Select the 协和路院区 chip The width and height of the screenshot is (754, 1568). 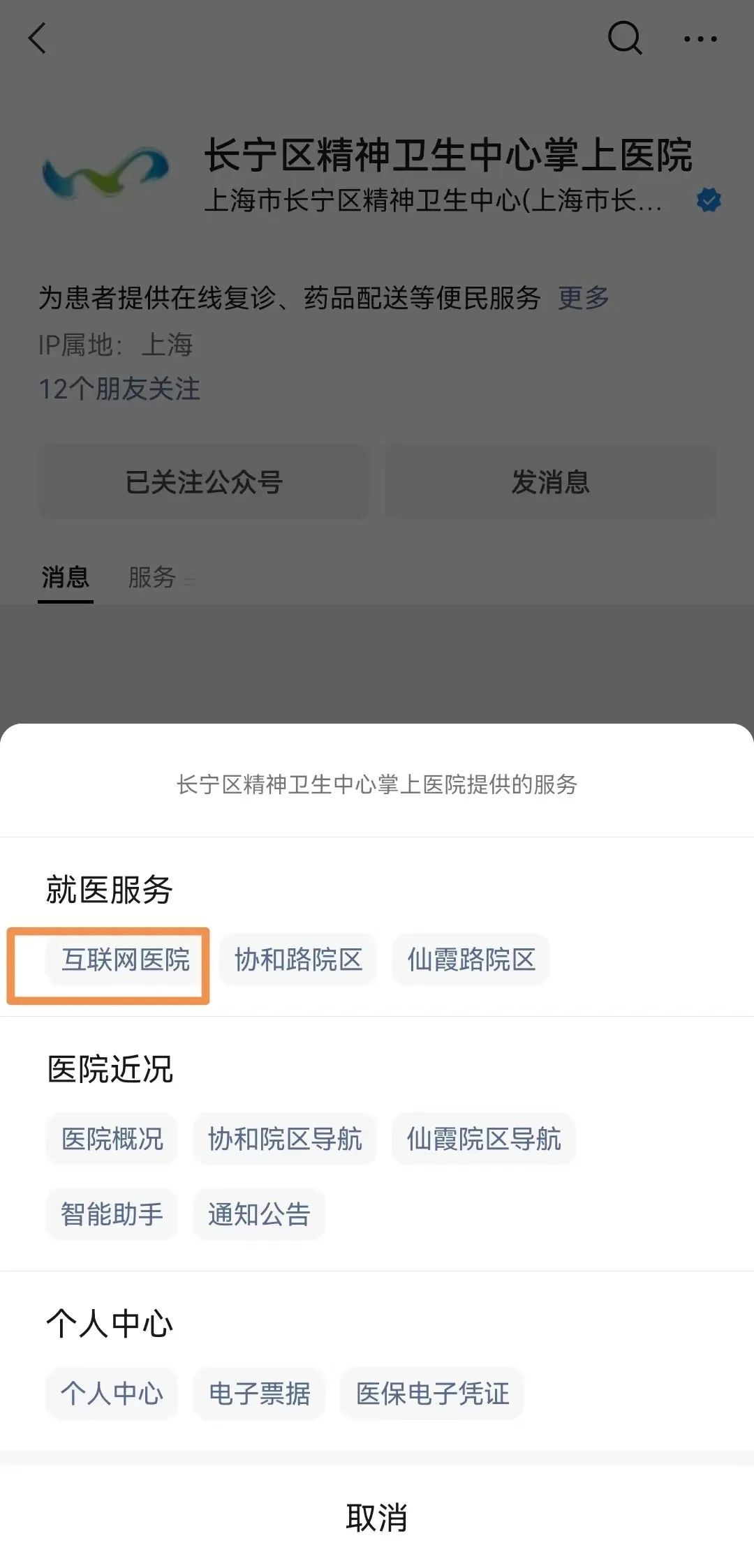click(x=298, y=960)
